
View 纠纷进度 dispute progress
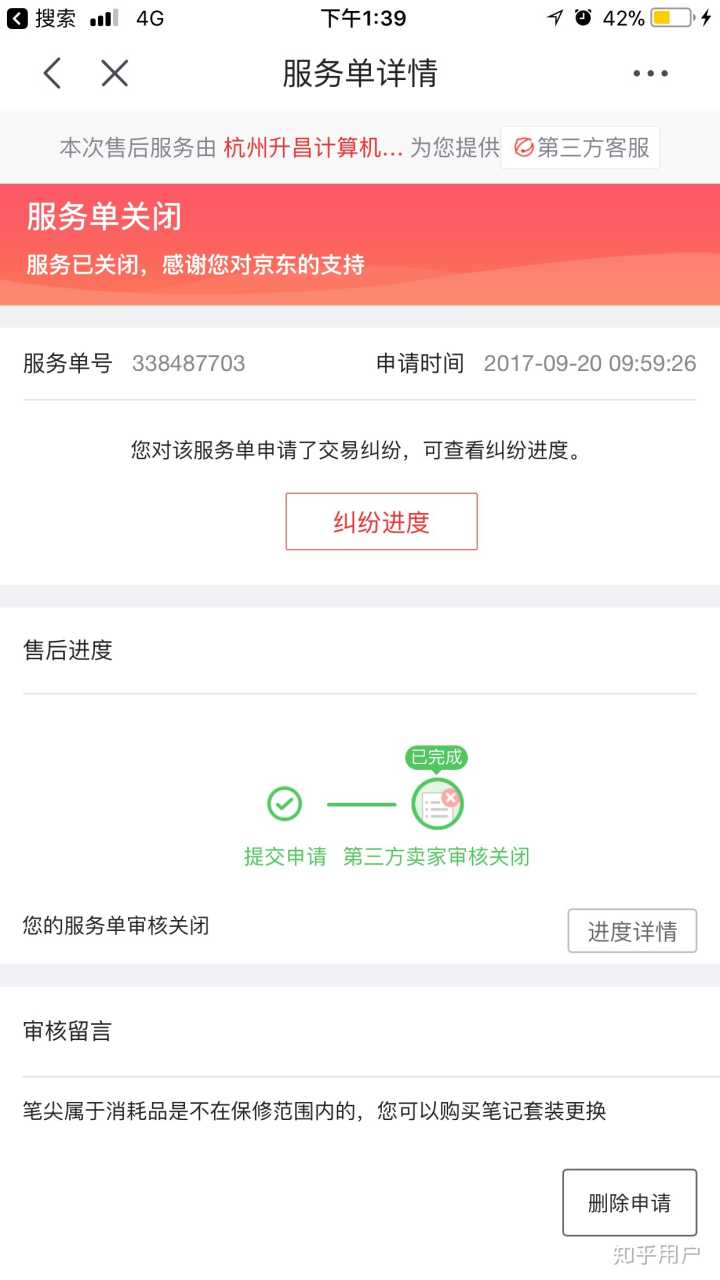(x=381, y=521)
